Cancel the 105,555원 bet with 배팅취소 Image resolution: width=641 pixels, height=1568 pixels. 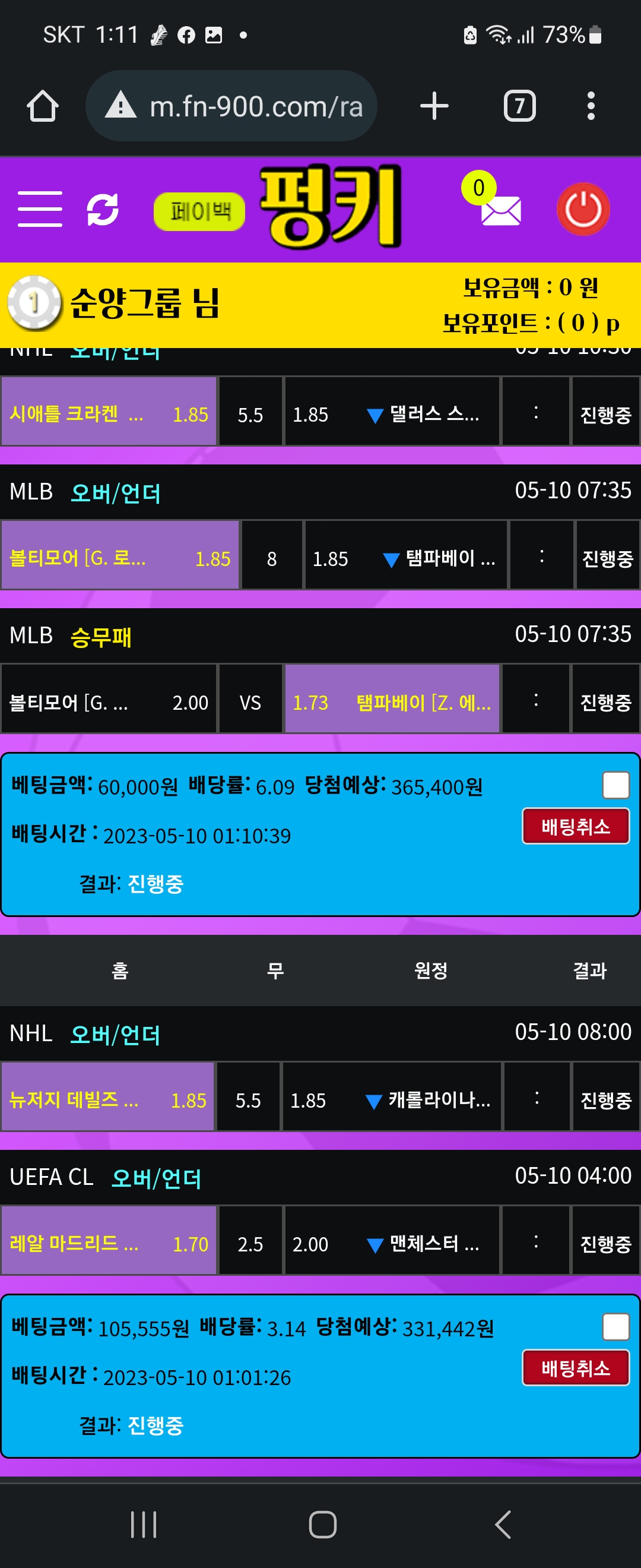(x=575, y=1368)
